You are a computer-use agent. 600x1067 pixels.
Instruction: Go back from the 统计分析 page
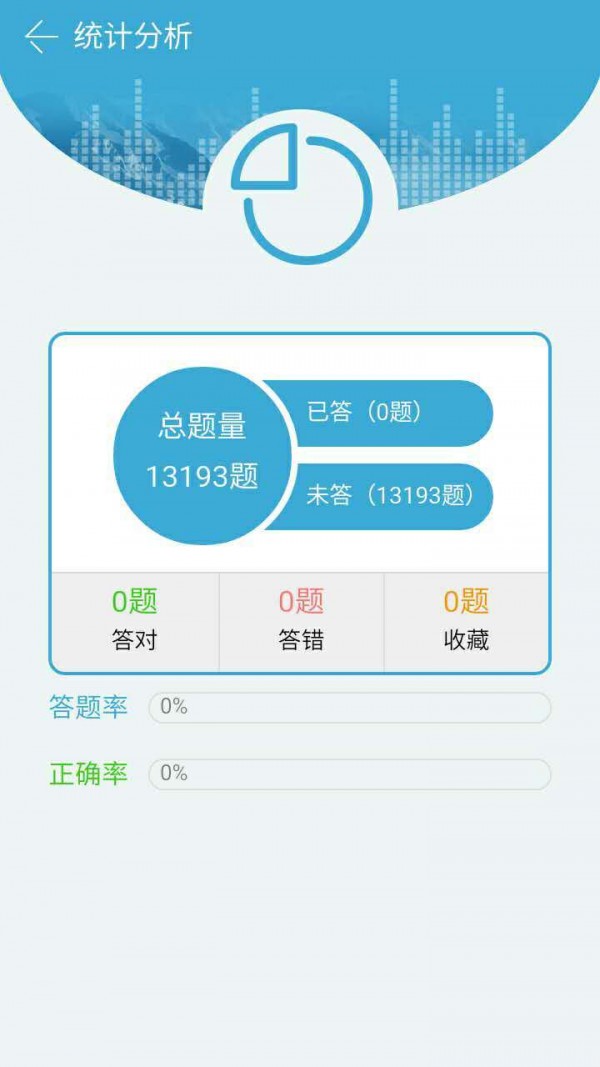[41, 38]
